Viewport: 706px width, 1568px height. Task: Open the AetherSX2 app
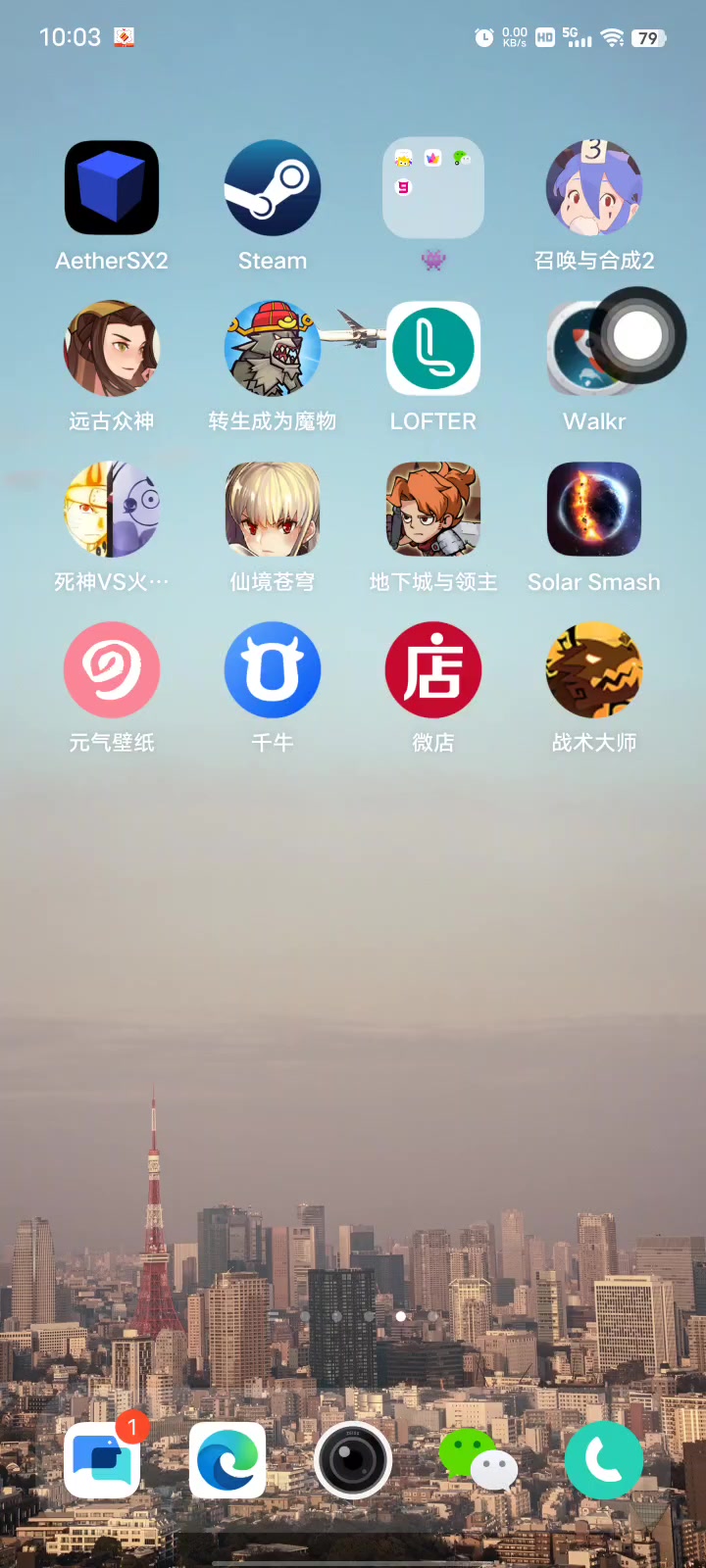click(x=112, y=188)
